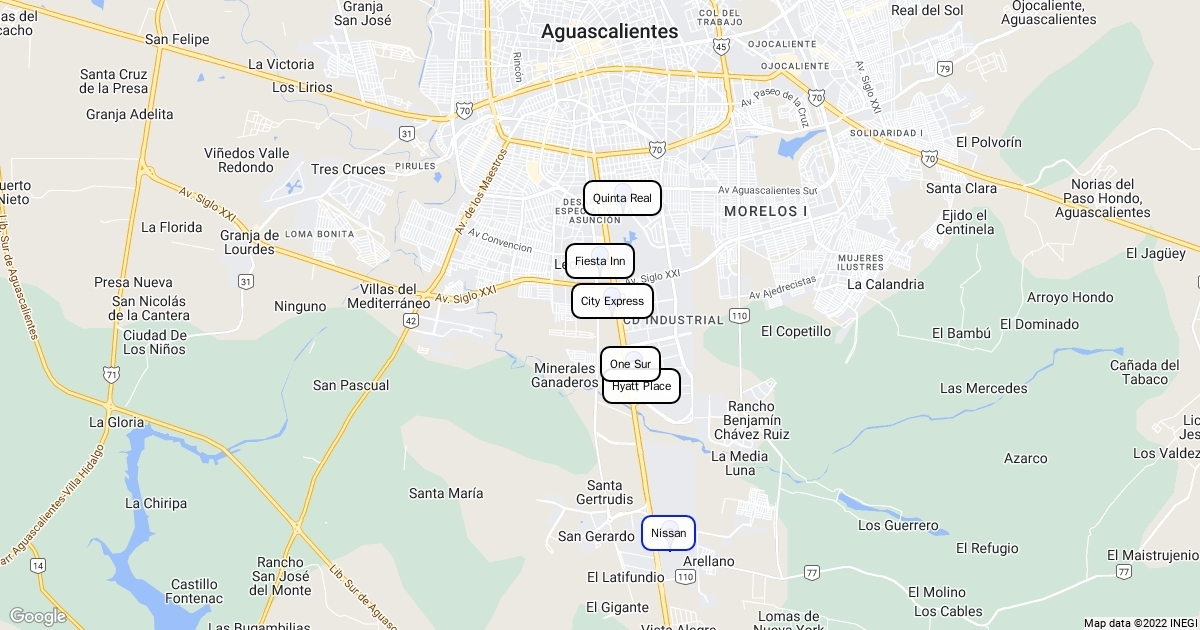Select the Quinta Real map marker
Screen dimensions: 1200x630
622,198
